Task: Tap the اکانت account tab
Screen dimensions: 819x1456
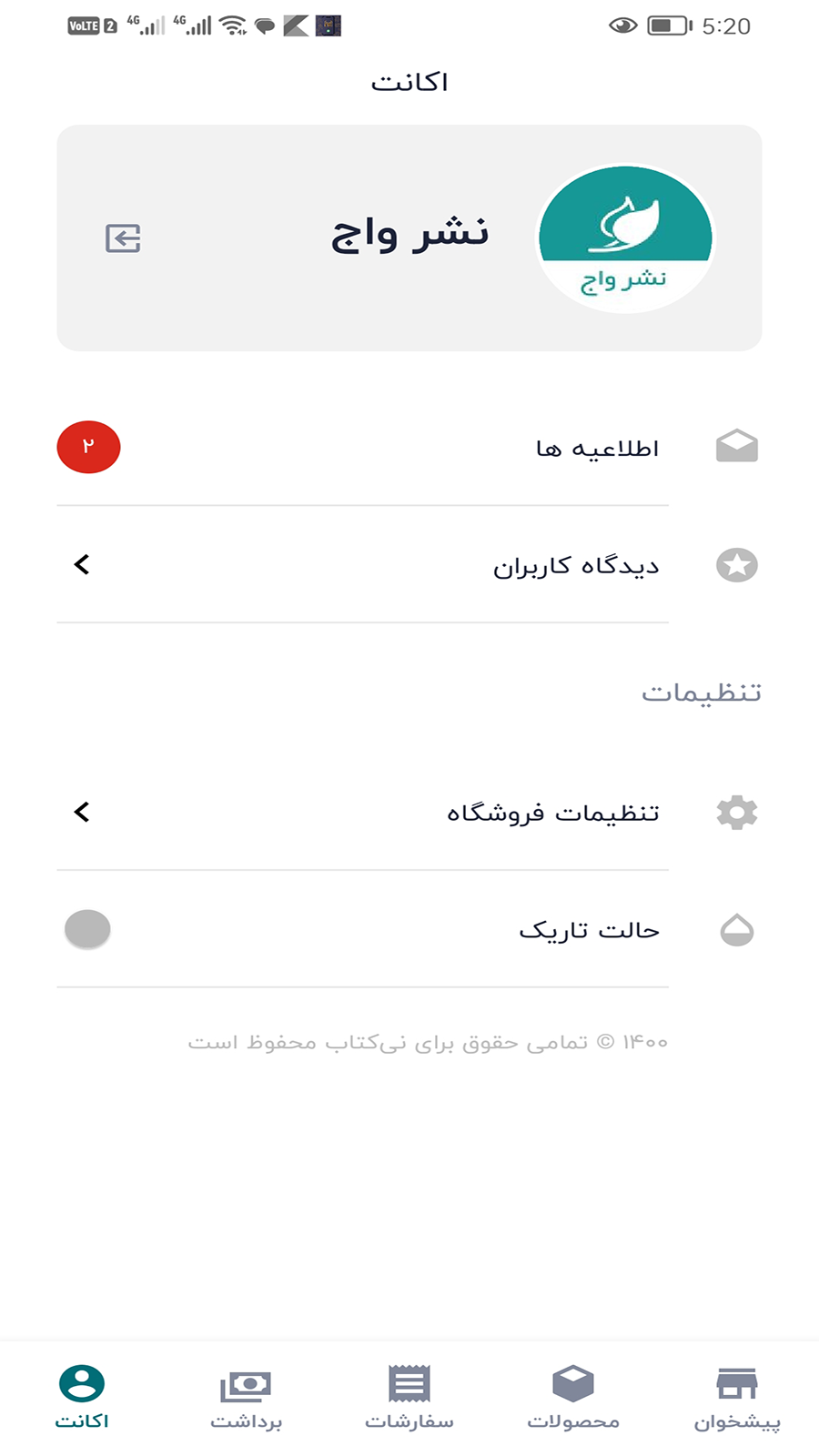Action: (x=82, y=1398)
